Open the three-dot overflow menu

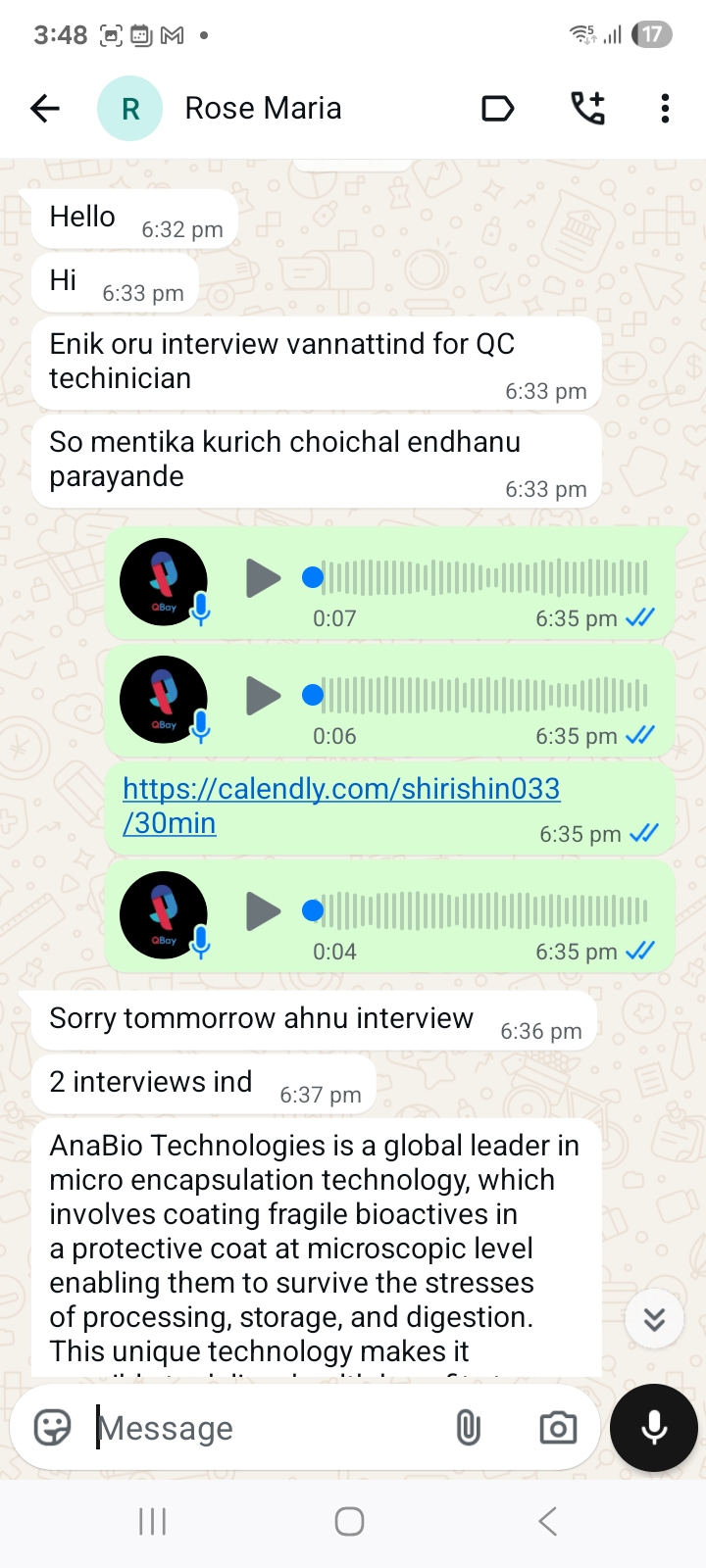coord(665,109)
